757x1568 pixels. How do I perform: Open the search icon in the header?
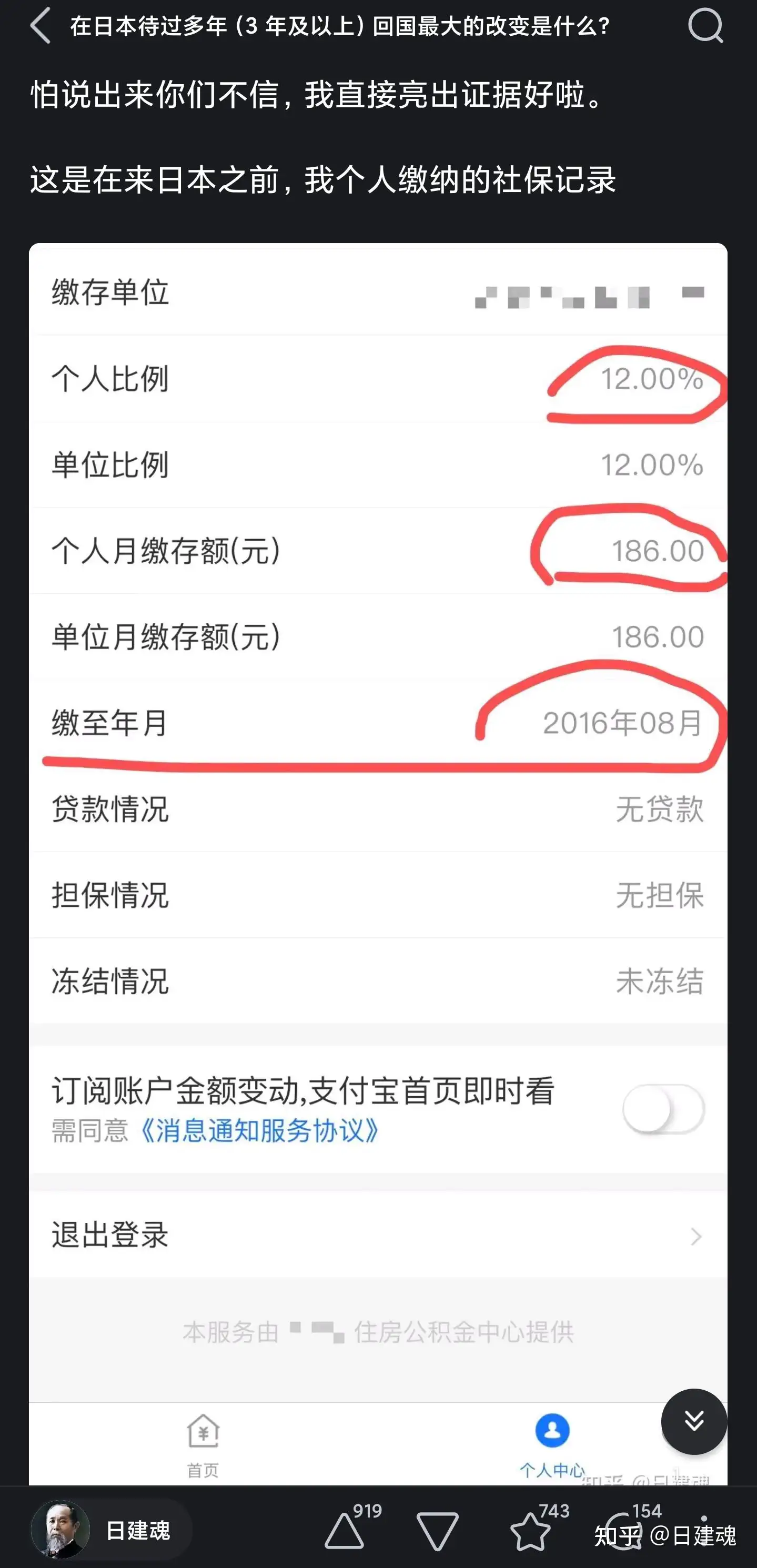pos(704,26)
